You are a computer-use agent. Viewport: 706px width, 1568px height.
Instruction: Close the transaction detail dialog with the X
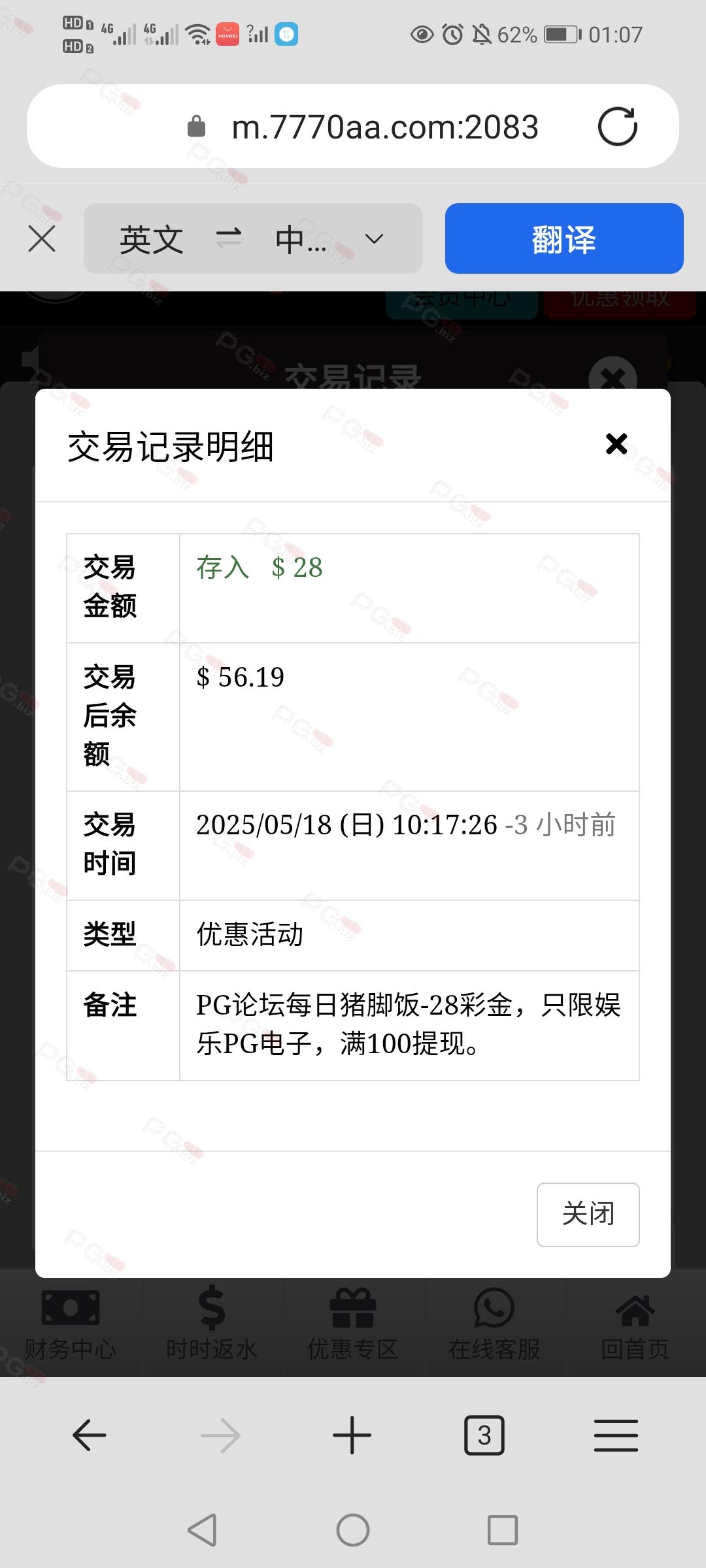pos(616,444)
